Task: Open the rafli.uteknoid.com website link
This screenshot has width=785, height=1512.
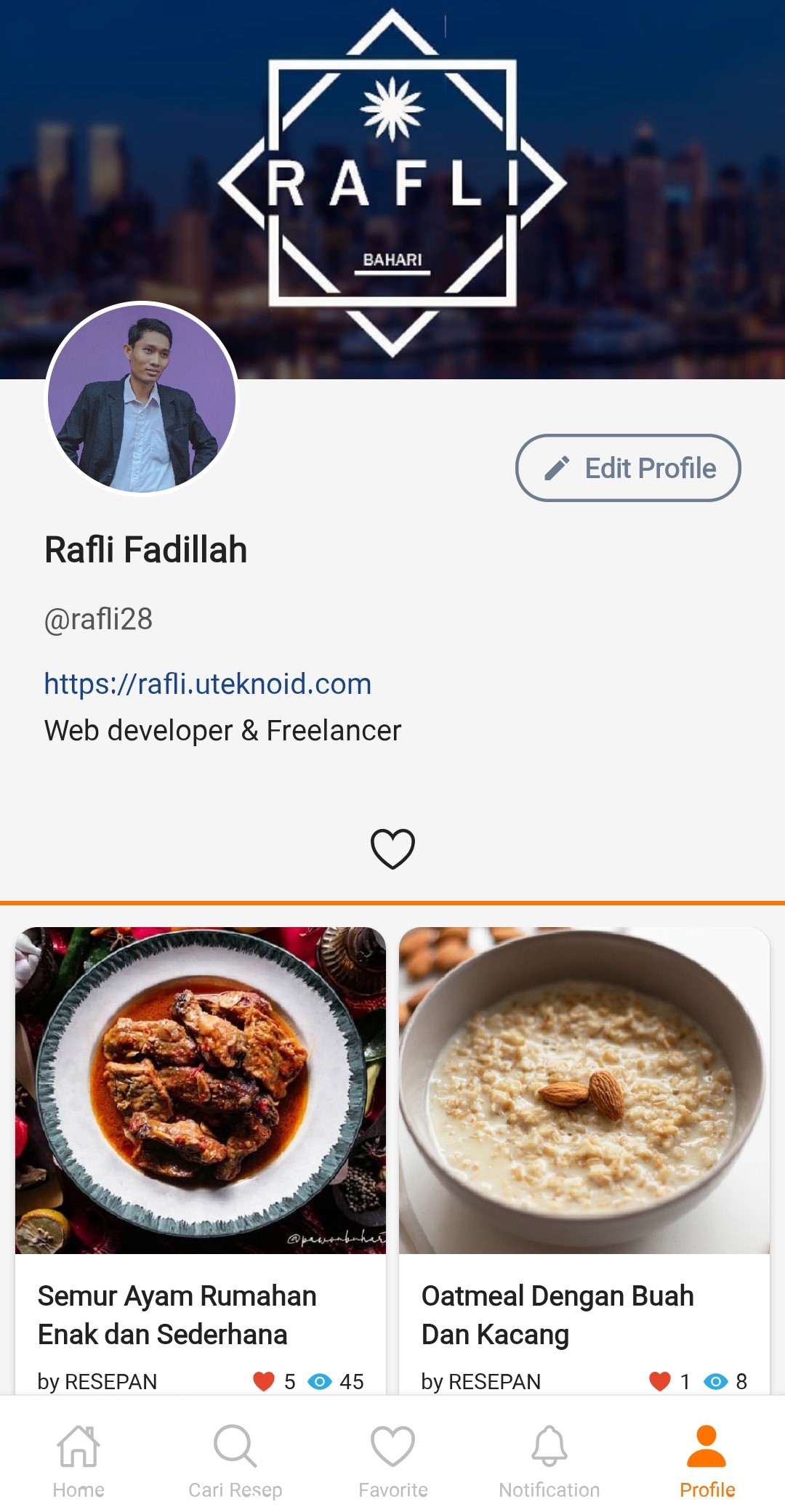Action: click(x=208, y=684)
